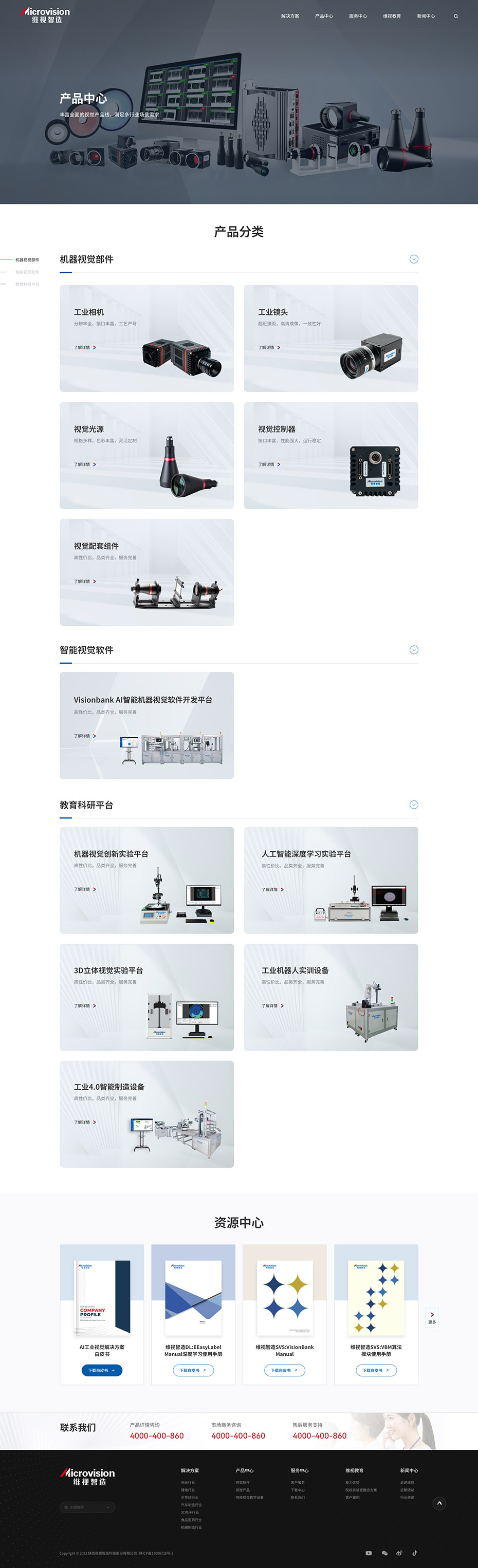Tap 更多 to see more resources
Image resolution: width=478 pixels, height=1568 pixels.
tap(432, 1317)
